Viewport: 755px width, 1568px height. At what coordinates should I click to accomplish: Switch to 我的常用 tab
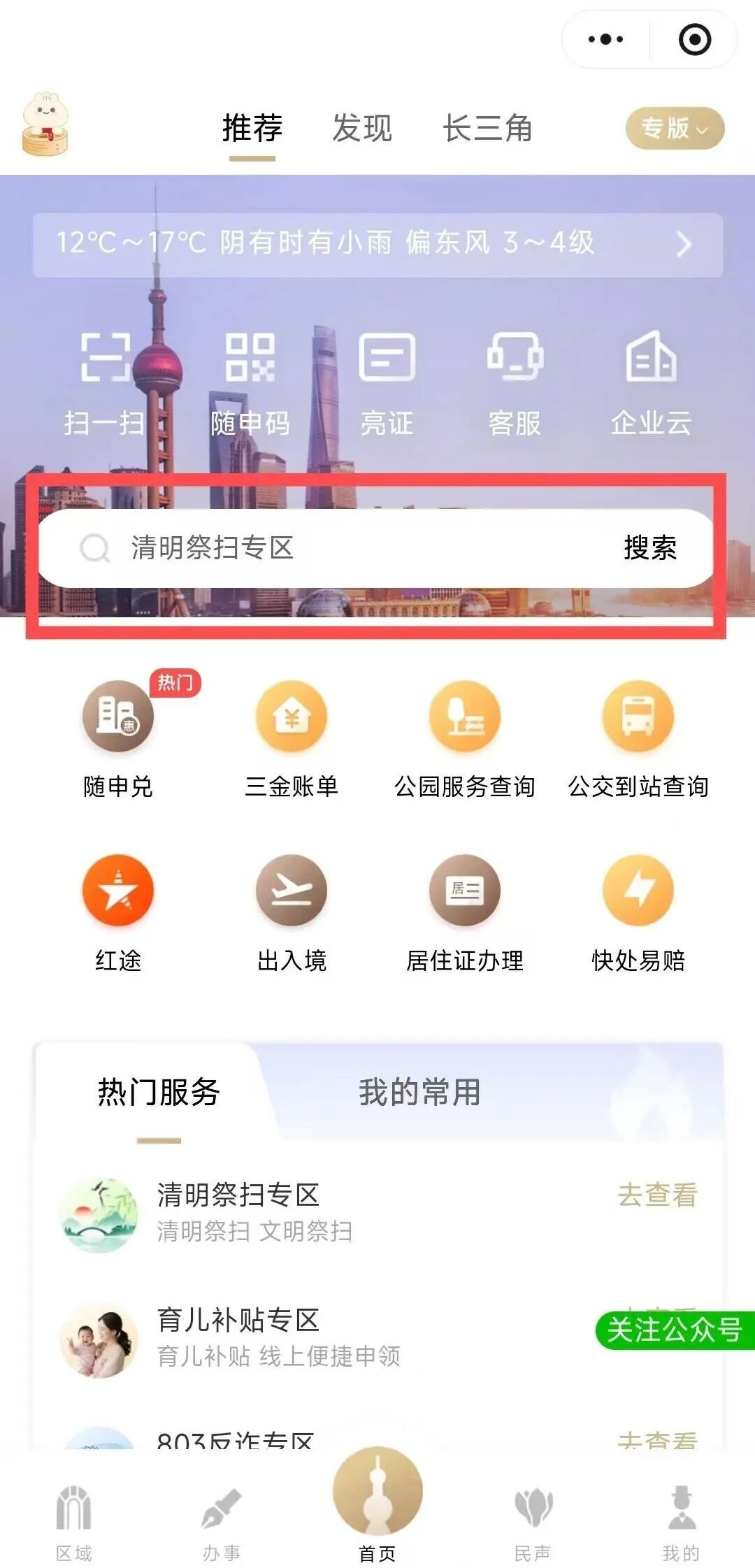point(419,1092)
